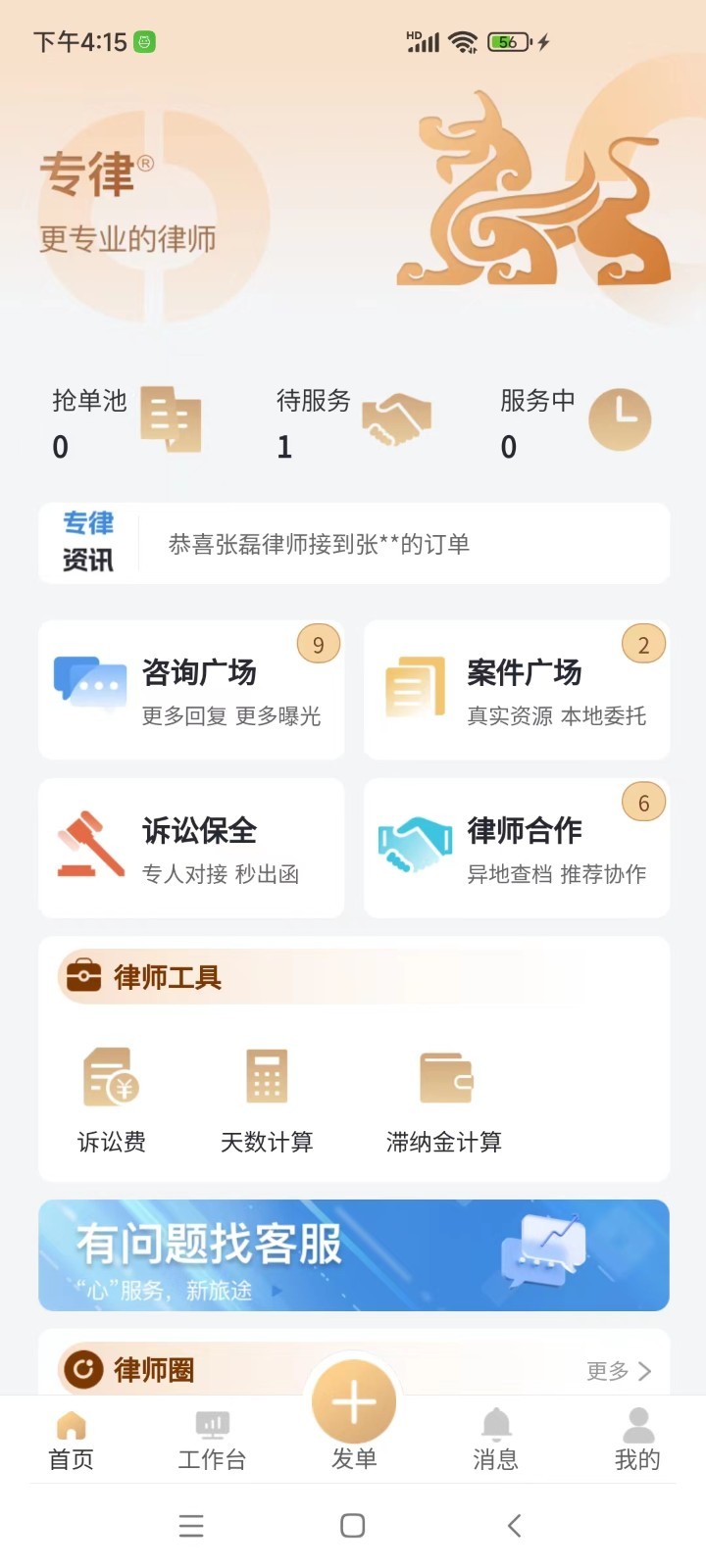Show 更多 in the 律师圈 section
Viewport: 706px width, 1568px height.
(618, 1370)
